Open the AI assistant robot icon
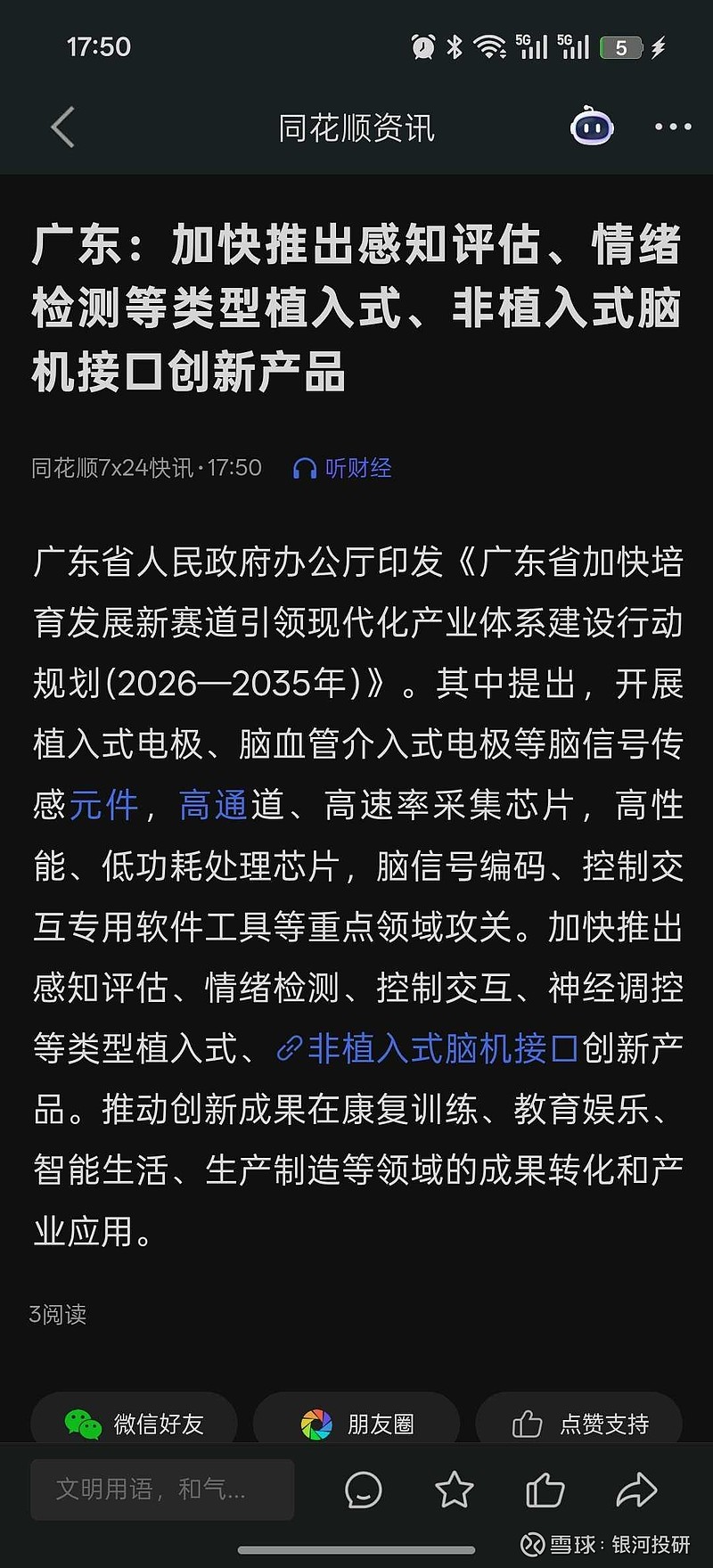Screen dimensions: 713x1568 591,127
